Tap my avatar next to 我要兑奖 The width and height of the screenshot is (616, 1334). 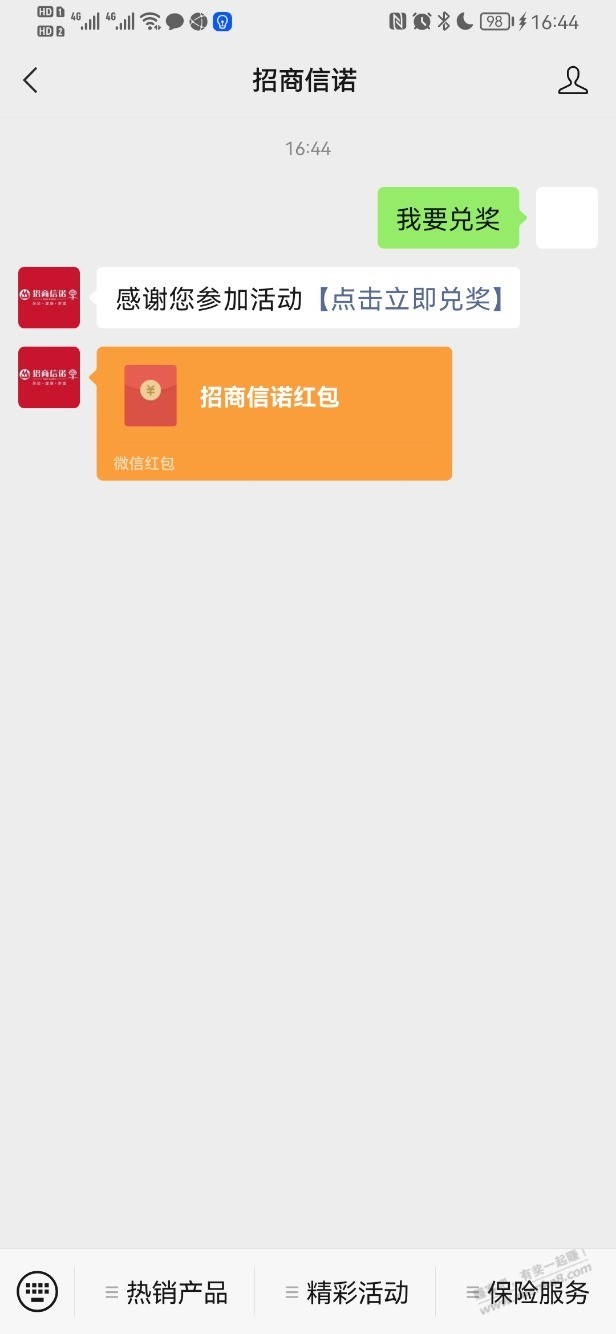pyautogui.click(x=567, y=218)
